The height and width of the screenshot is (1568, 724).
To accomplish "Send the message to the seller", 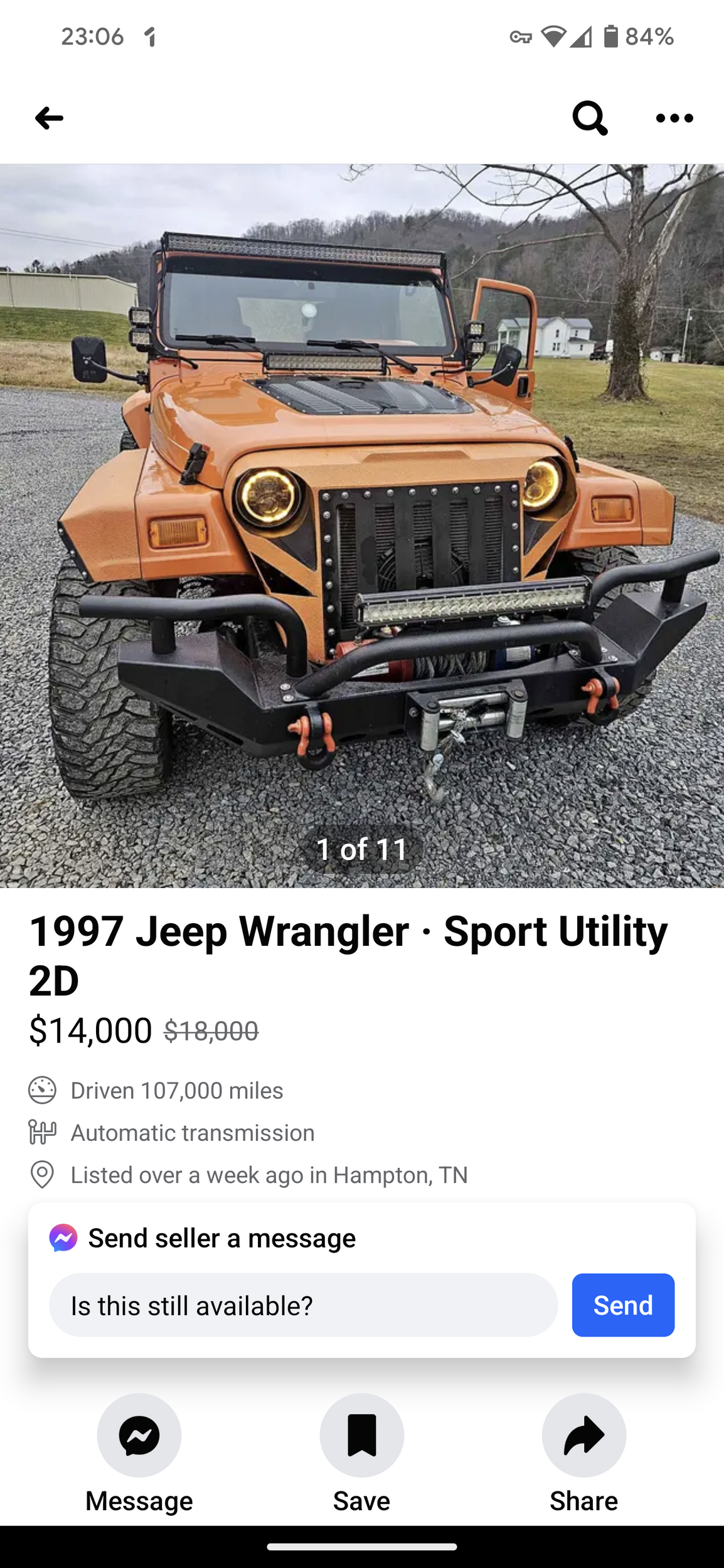I will pos(622,1305).
